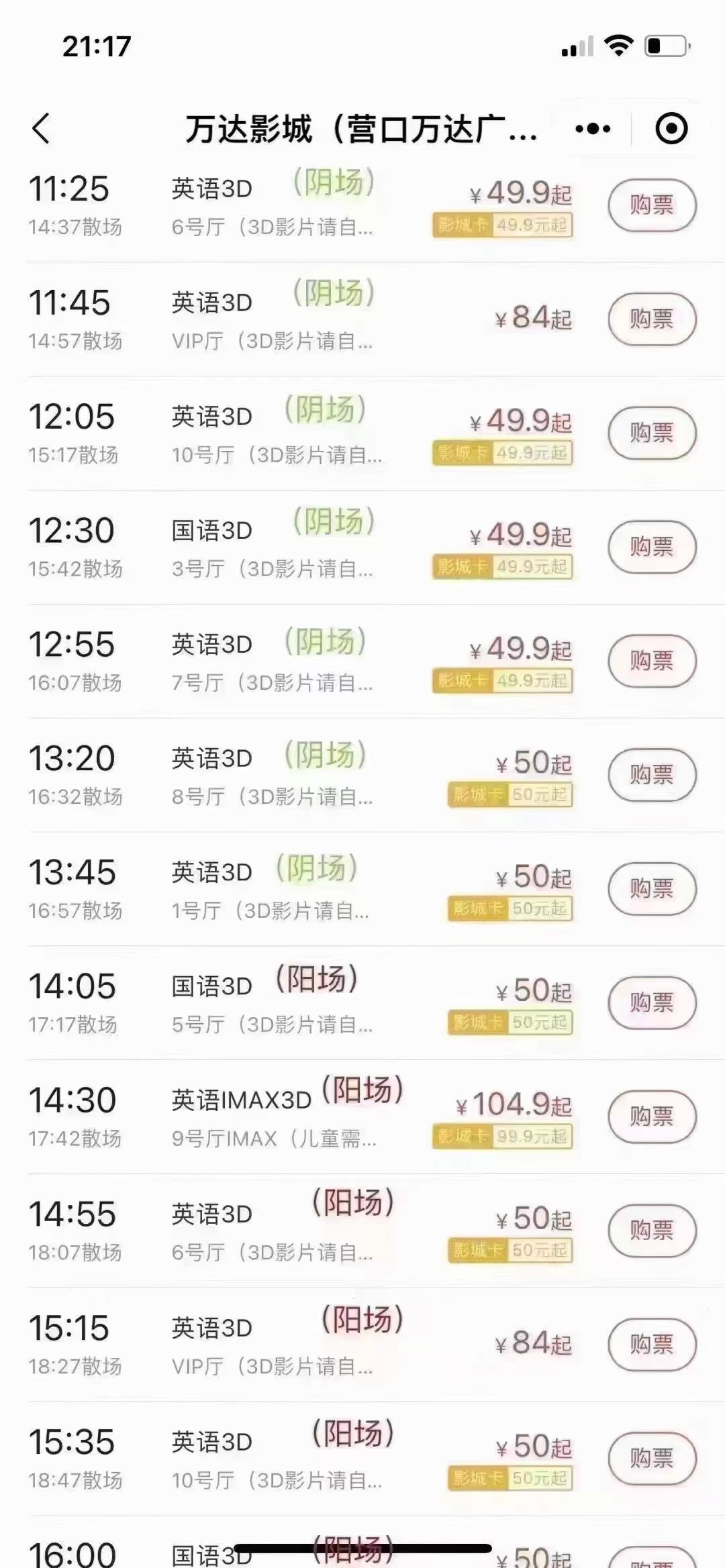Go back from the Wanda cinema page

(42, 128)
